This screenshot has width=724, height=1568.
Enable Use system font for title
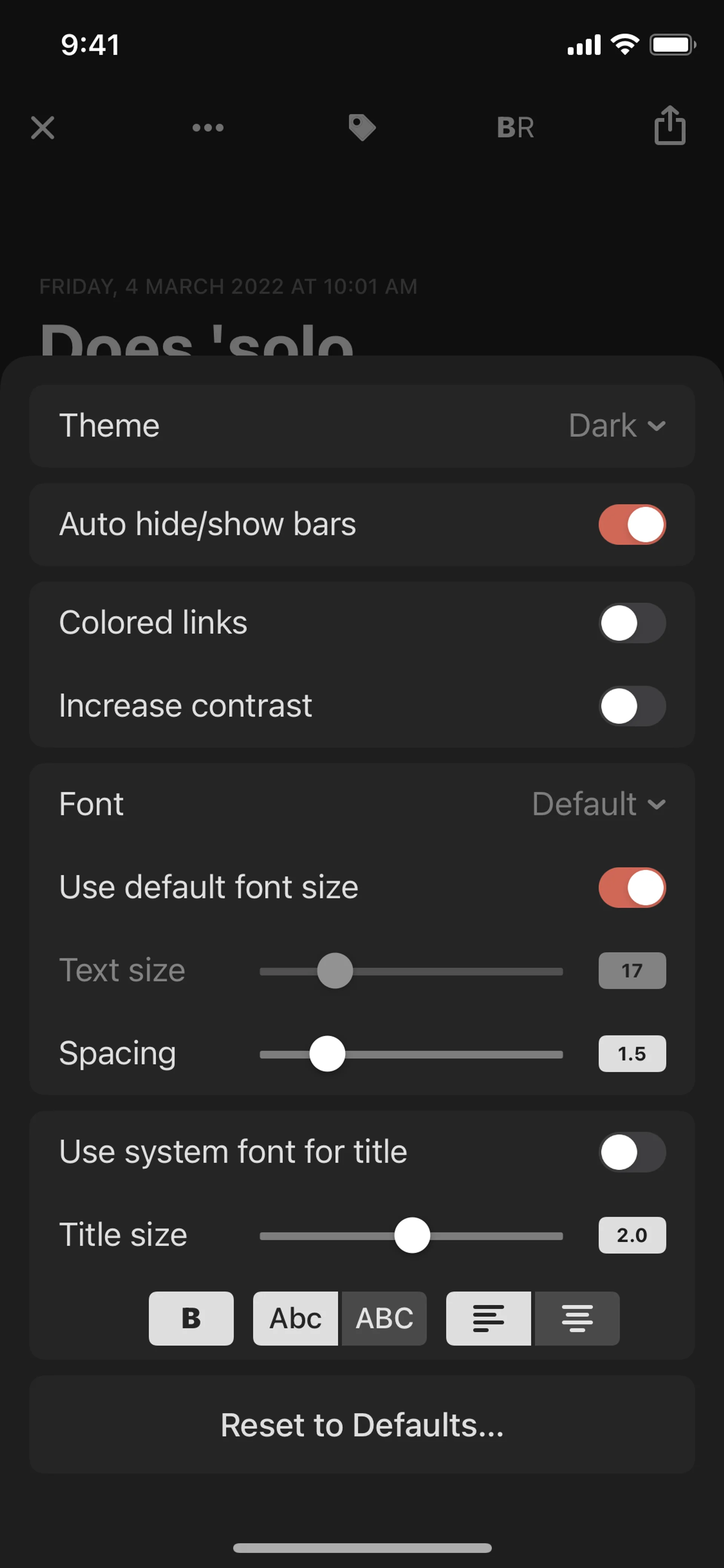click(x=632, y=1152)
